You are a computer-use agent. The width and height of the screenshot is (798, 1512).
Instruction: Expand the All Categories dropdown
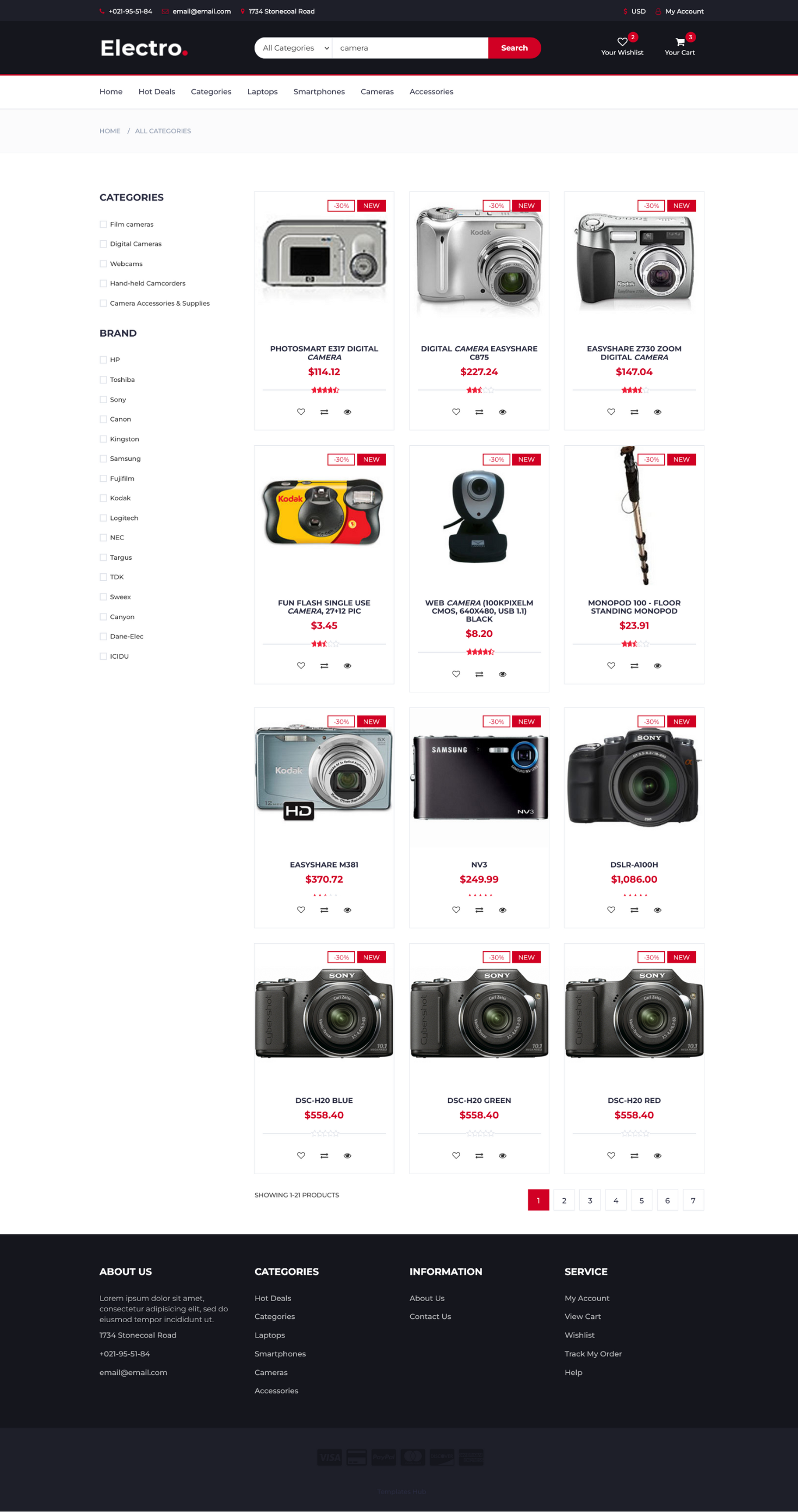coord(294,48)
